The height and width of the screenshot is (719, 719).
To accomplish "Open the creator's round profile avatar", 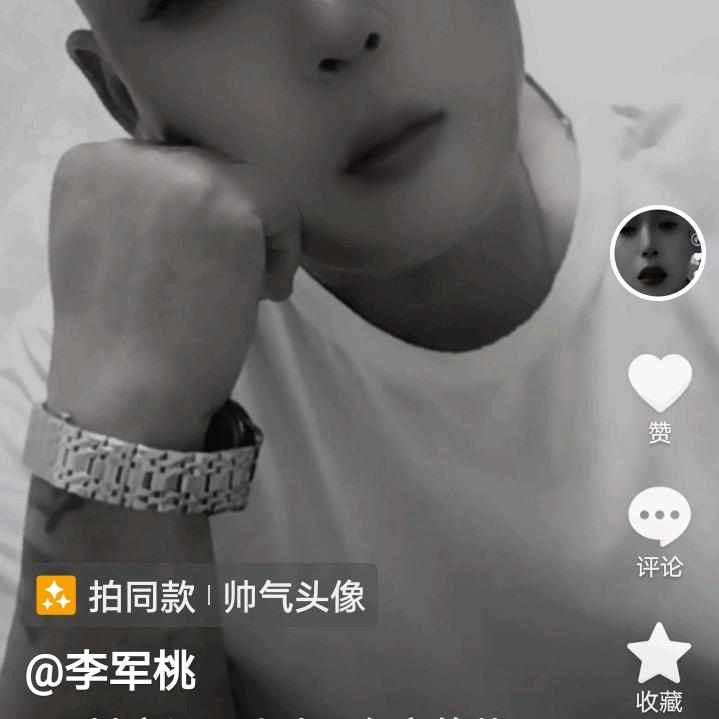I will tap(658, 254).
